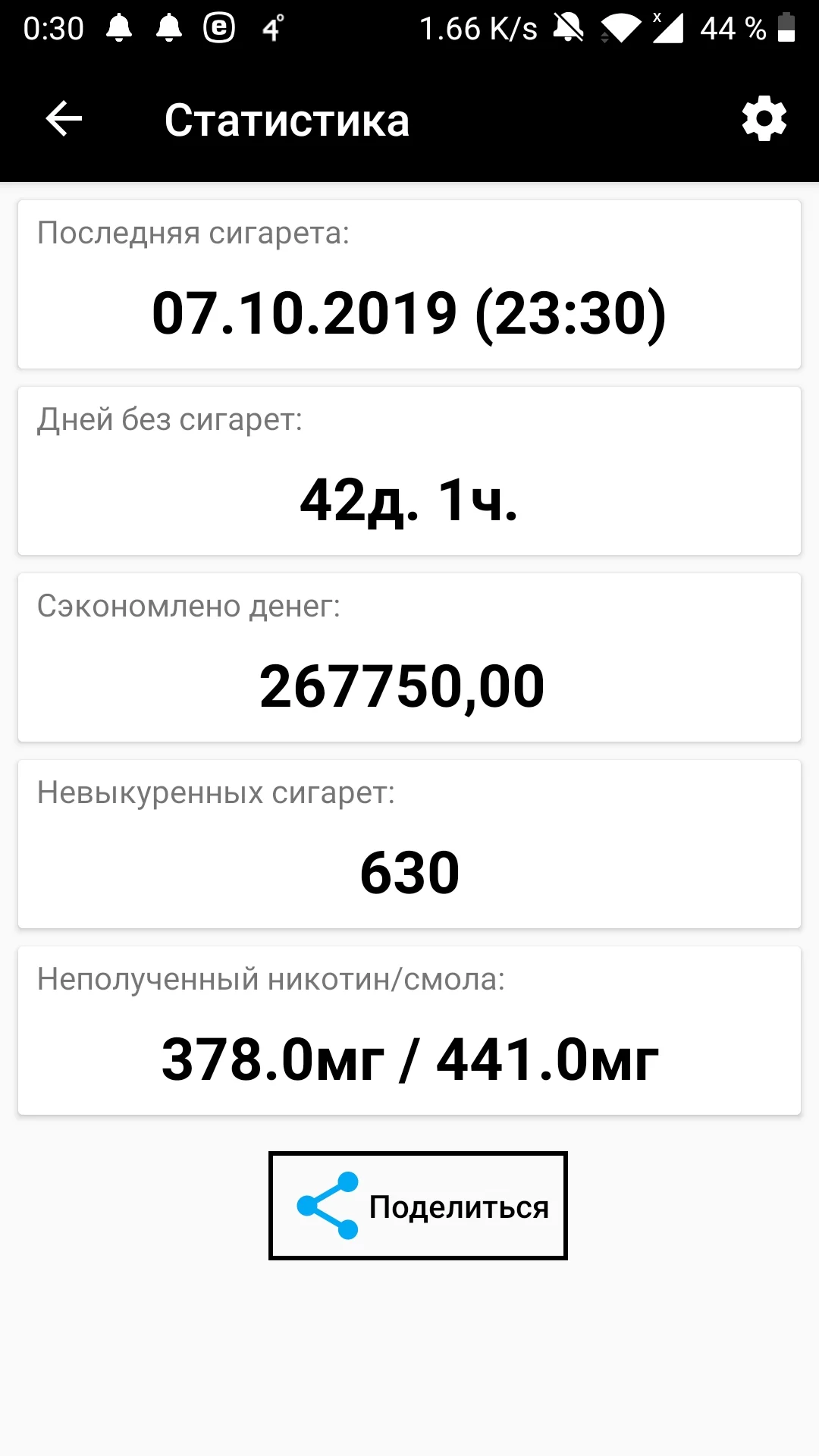Tap the battery indicator icon

(x=787, y=27)
